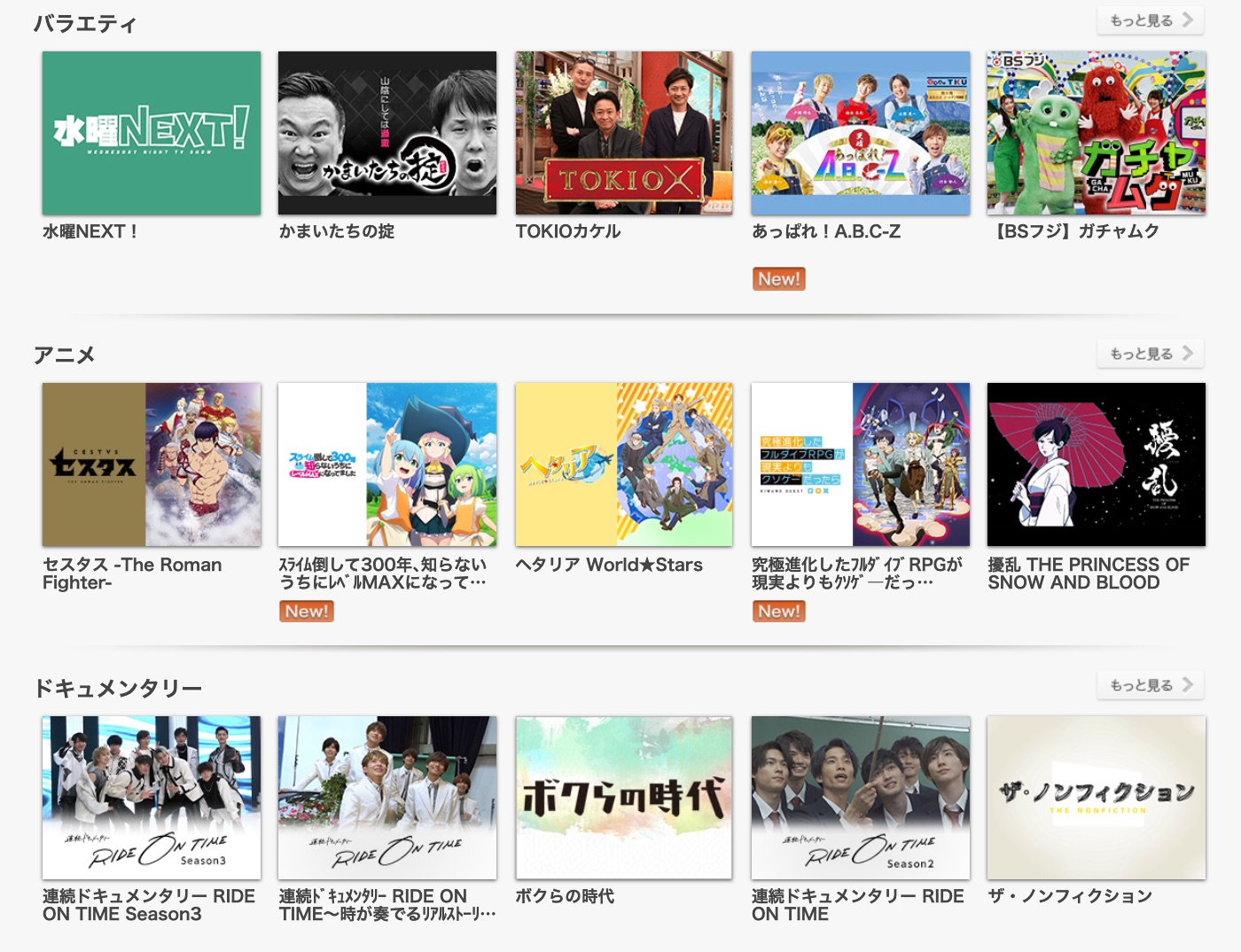The image size is (1241, 952).
Task: Tap もっと見る for the ドキュメンタリー section
Action: pos(1150,685)
